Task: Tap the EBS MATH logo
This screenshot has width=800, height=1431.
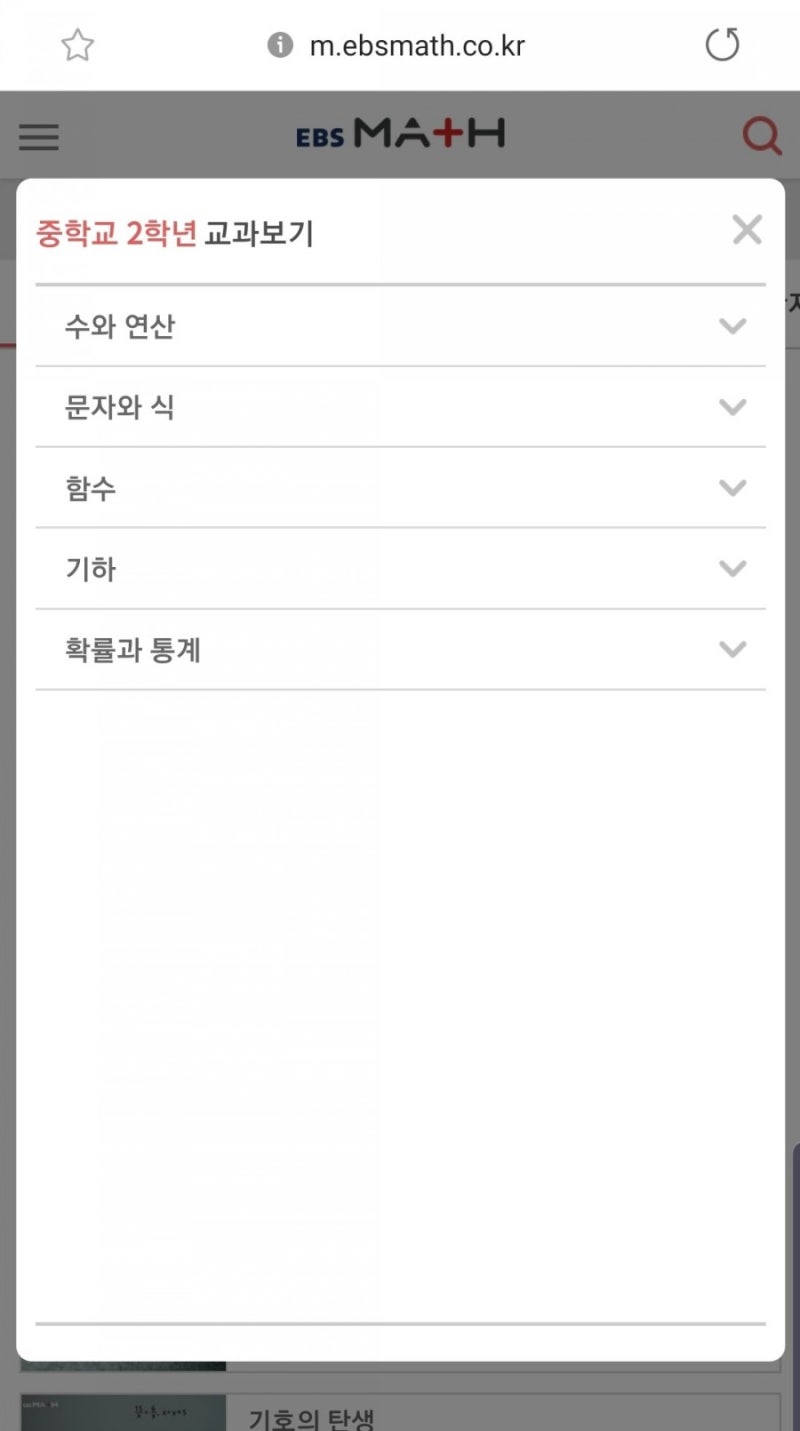Action: 400,132
